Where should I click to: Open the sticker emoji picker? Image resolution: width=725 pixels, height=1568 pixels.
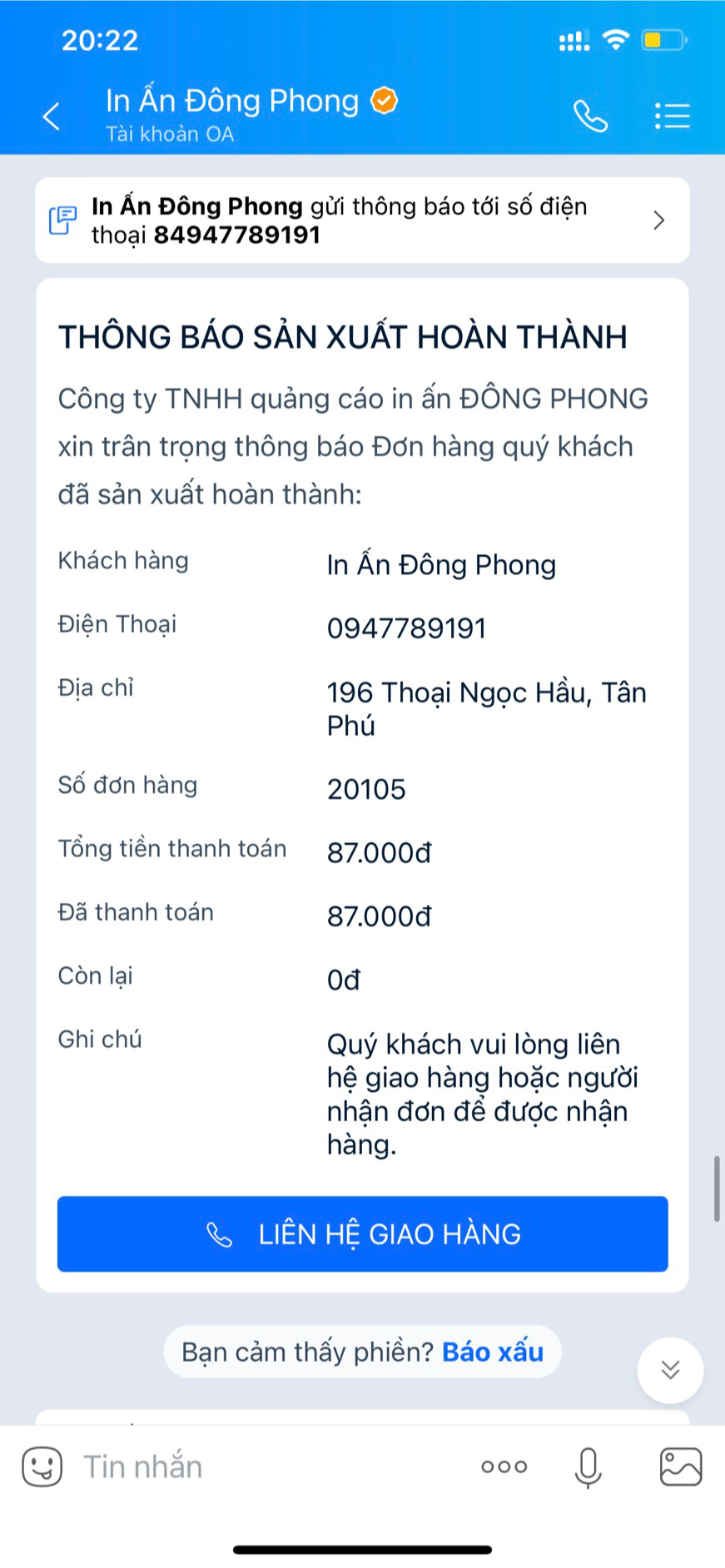(42, 1466)
